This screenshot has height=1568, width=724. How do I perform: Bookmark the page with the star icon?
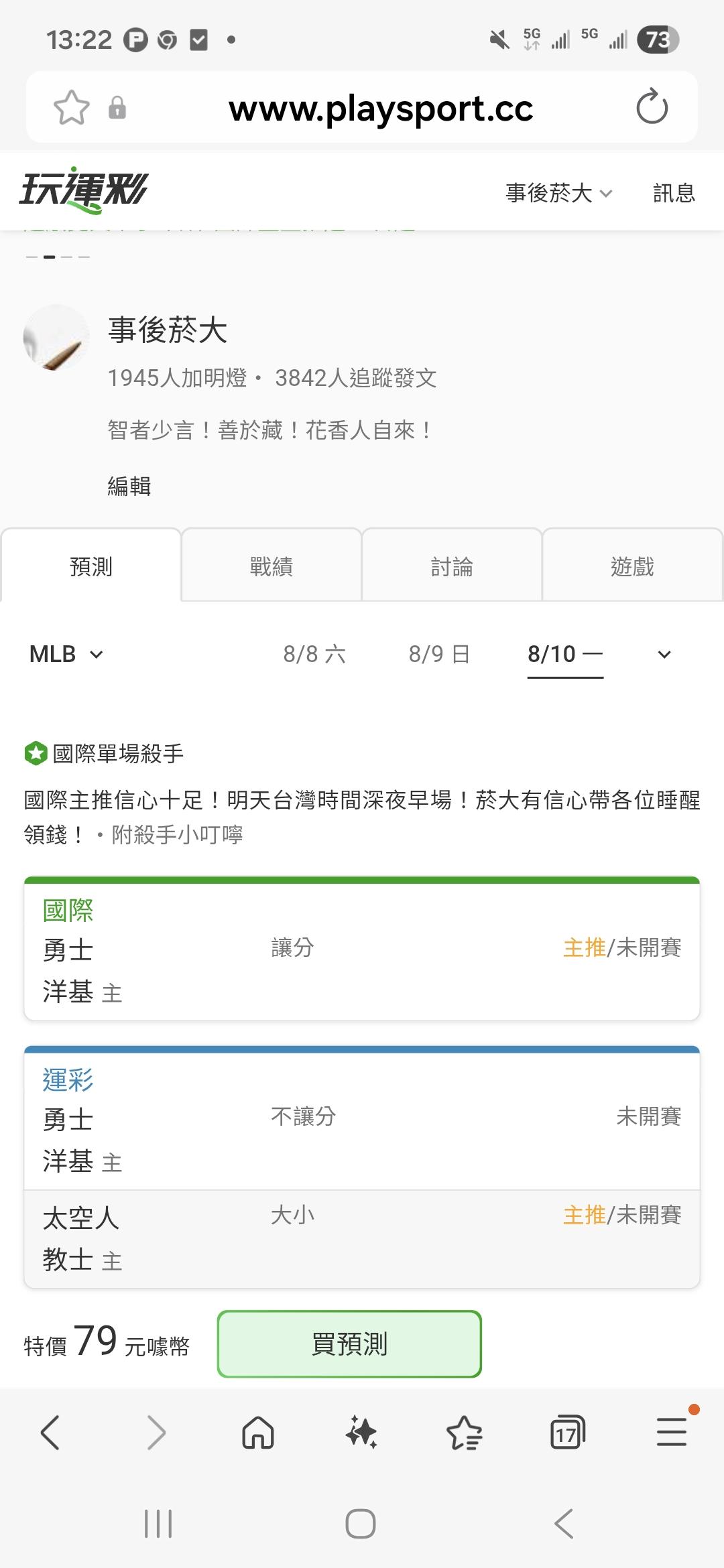coord(71,107)
